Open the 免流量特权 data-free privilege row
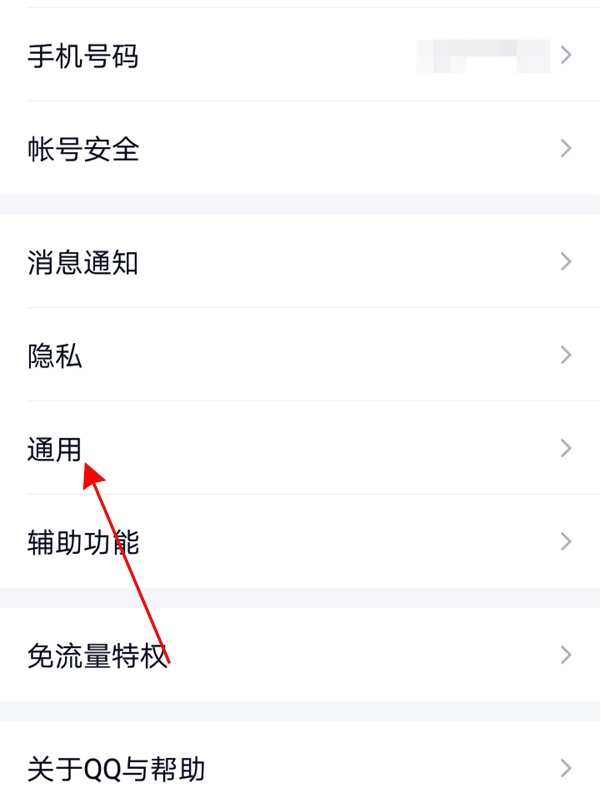Image resolution: width=601 pixels, height=803 pixels. coord(300,655)
